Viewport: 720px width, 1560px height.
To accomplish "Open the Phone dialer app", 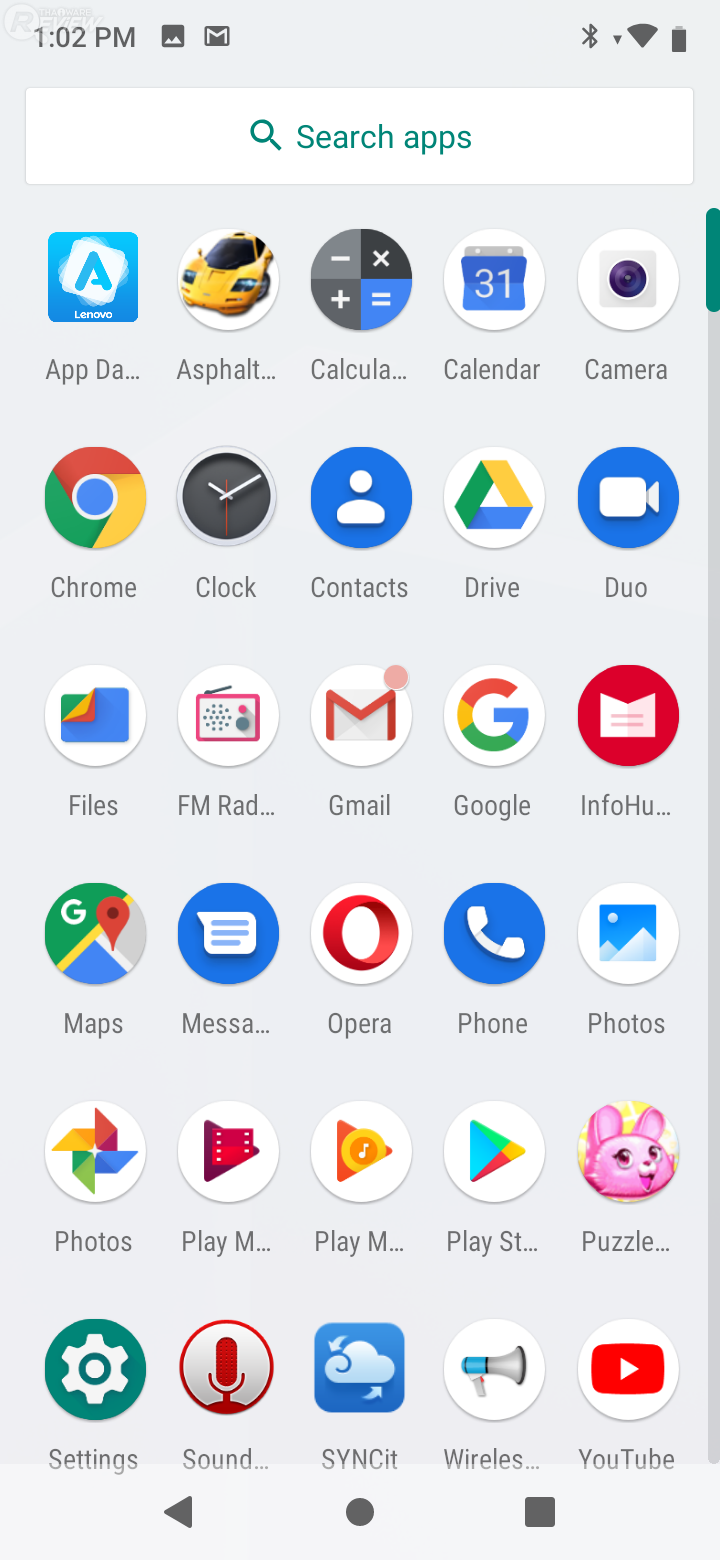I will [493, 934].
